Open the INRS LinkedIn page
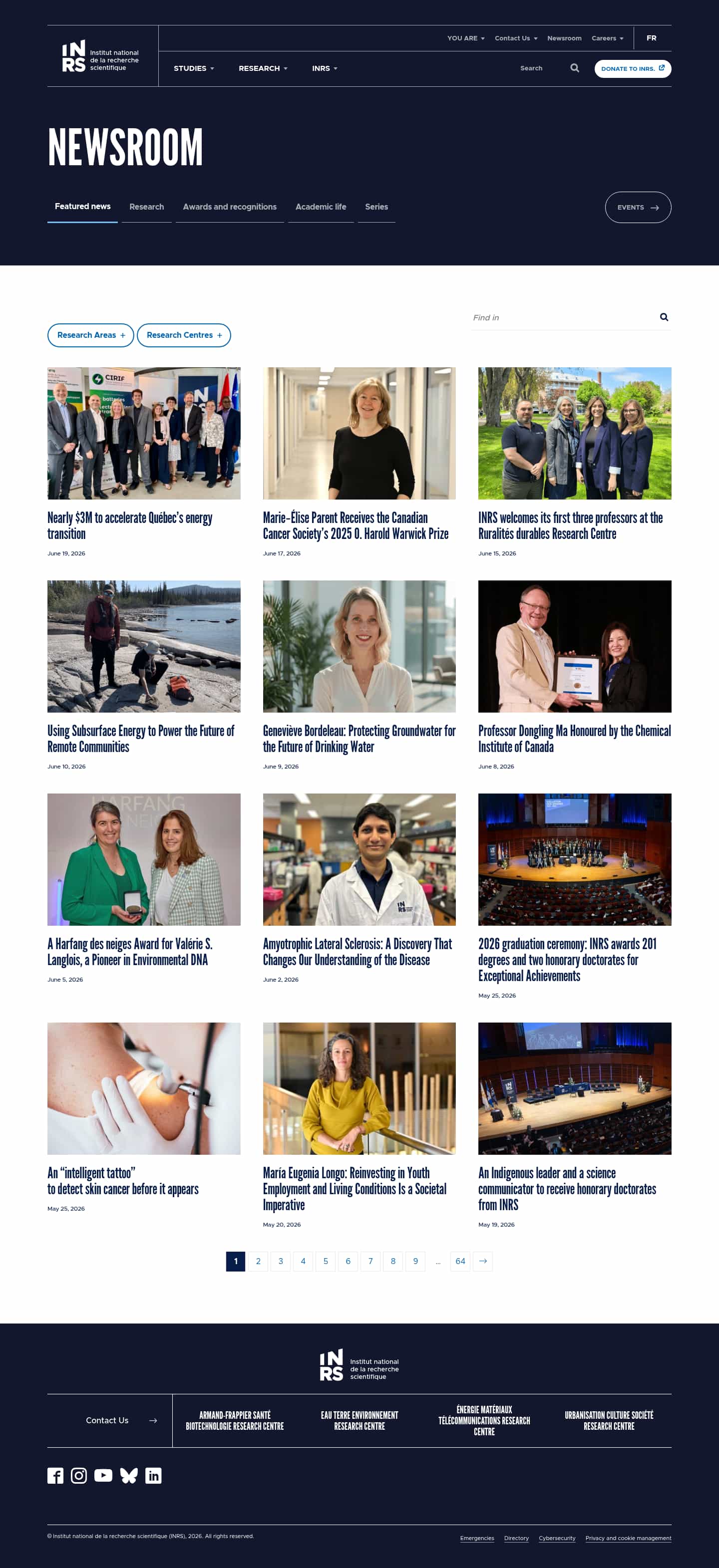Image resolution: width=719 pixels, height=1568 pixels. pos(153,1476)
